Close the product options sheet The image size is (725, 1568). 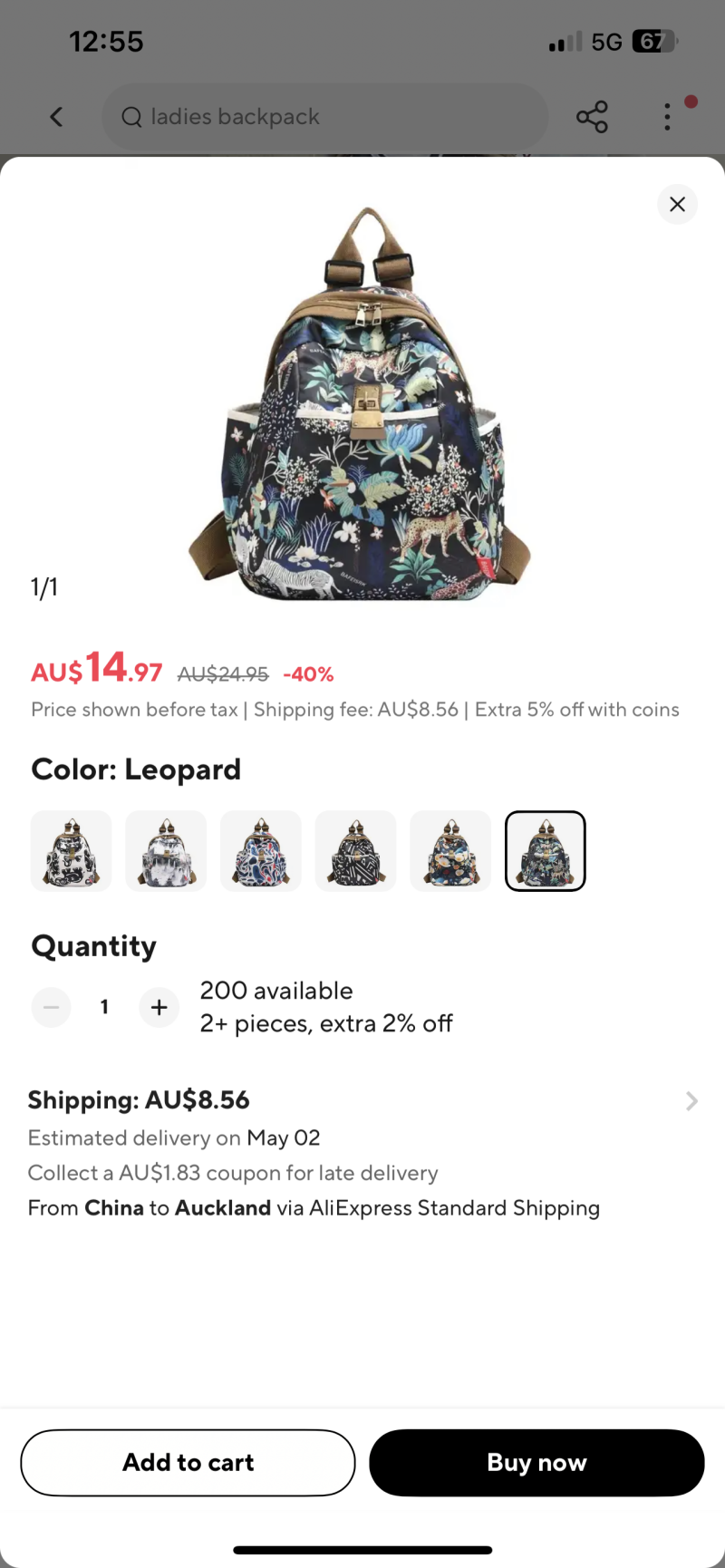coord(677,204)
